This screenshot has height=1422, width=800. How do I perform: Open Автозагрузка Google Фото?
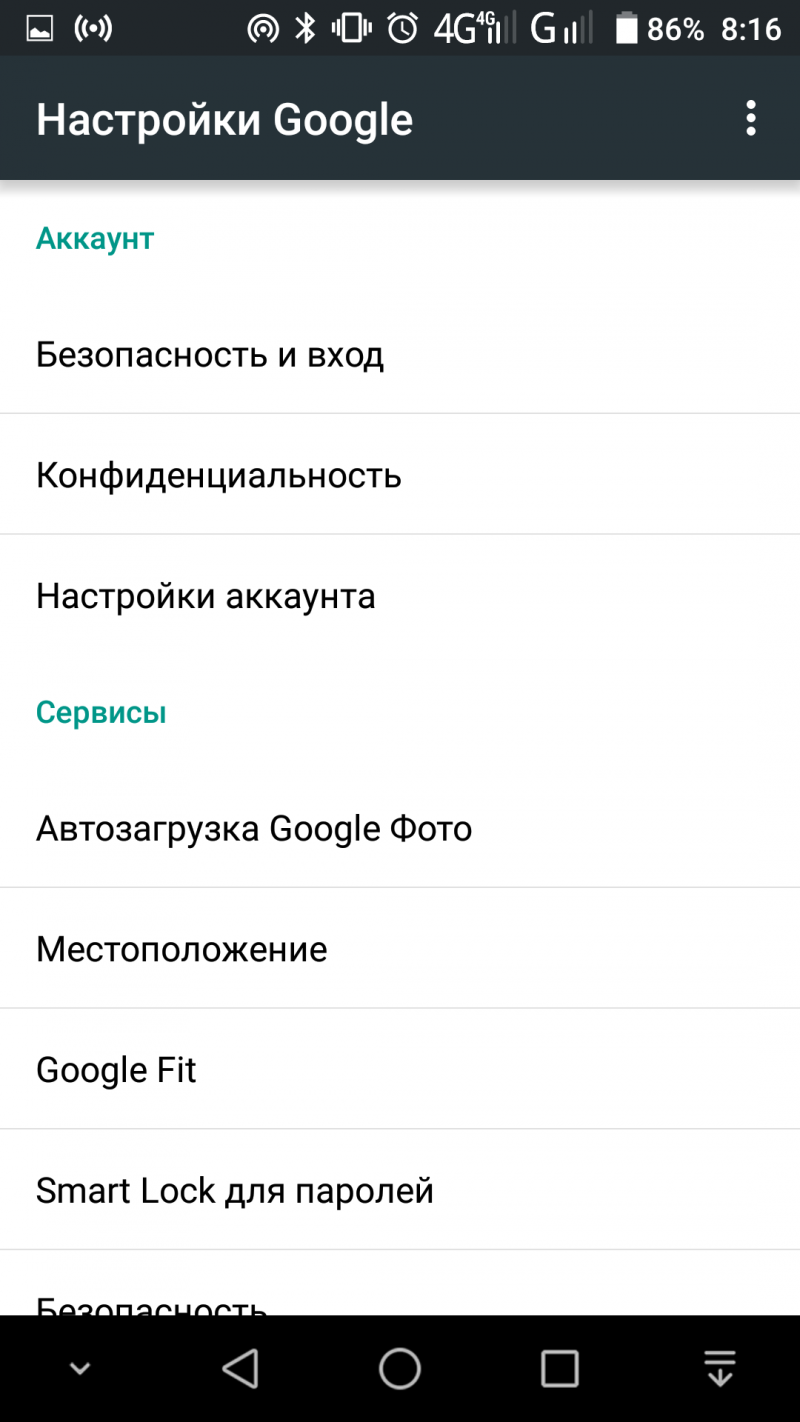pyautogui.click(x=400, y=828)
